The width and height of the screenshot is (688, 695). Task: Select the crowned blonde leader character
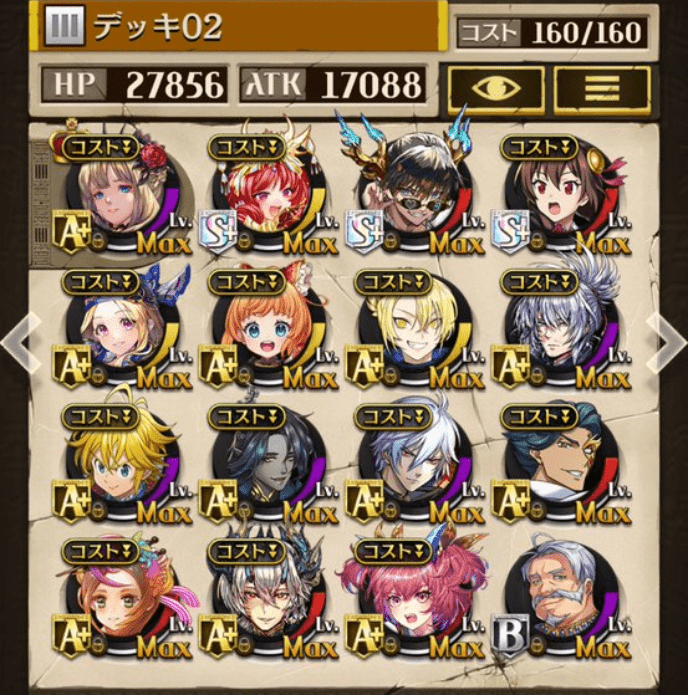pos(118,200)
